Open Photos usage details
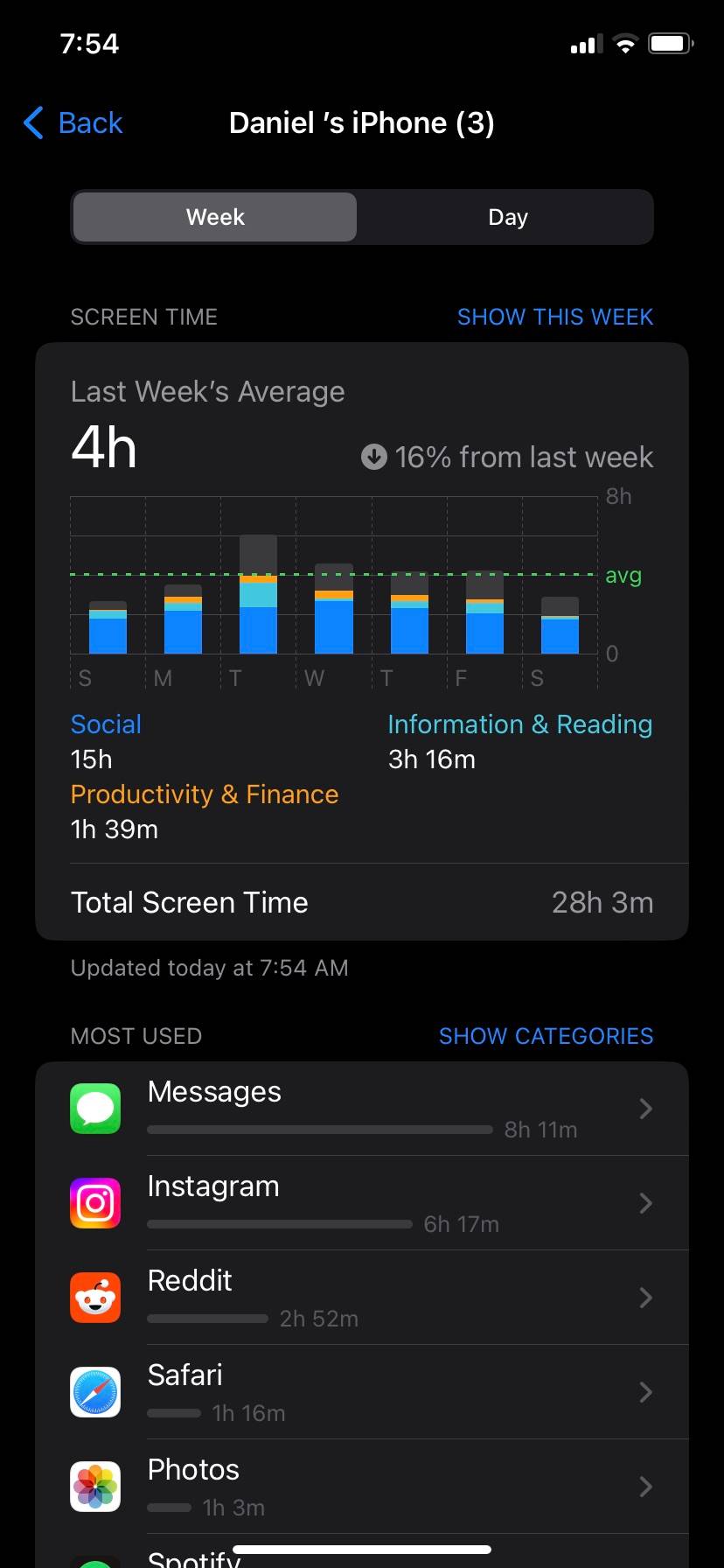 362,1487
